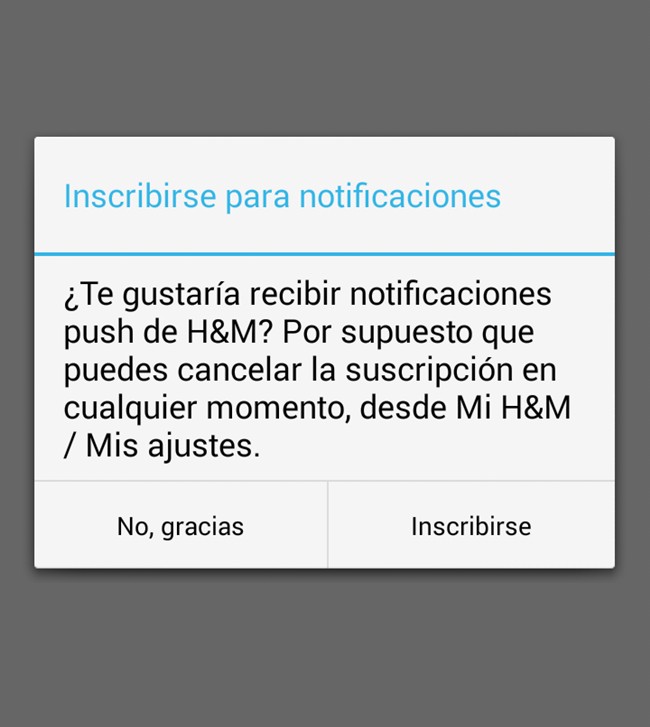Decline notifications with No, gracias
Screen dimensions: 650x727
click(180, 526)
